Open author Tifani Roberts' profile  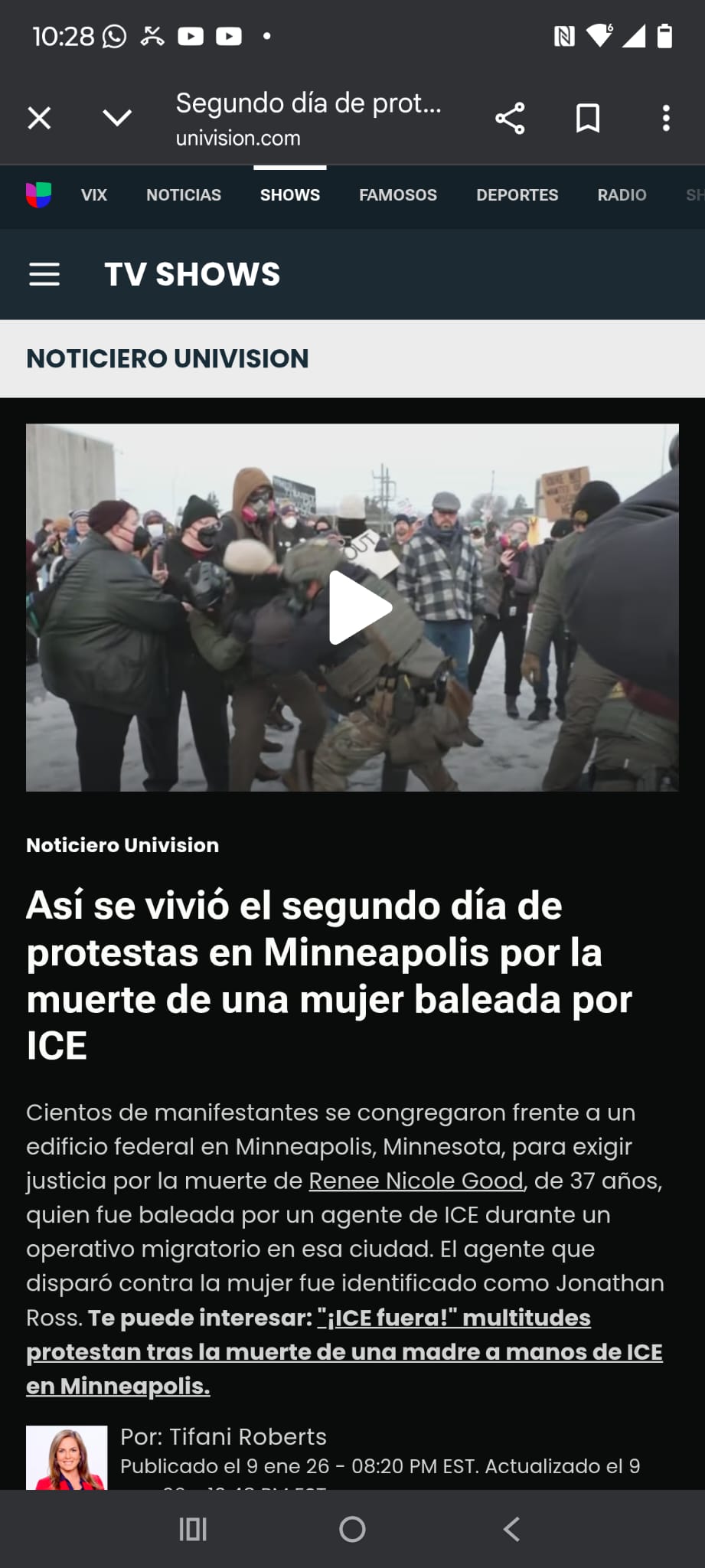224,1436
